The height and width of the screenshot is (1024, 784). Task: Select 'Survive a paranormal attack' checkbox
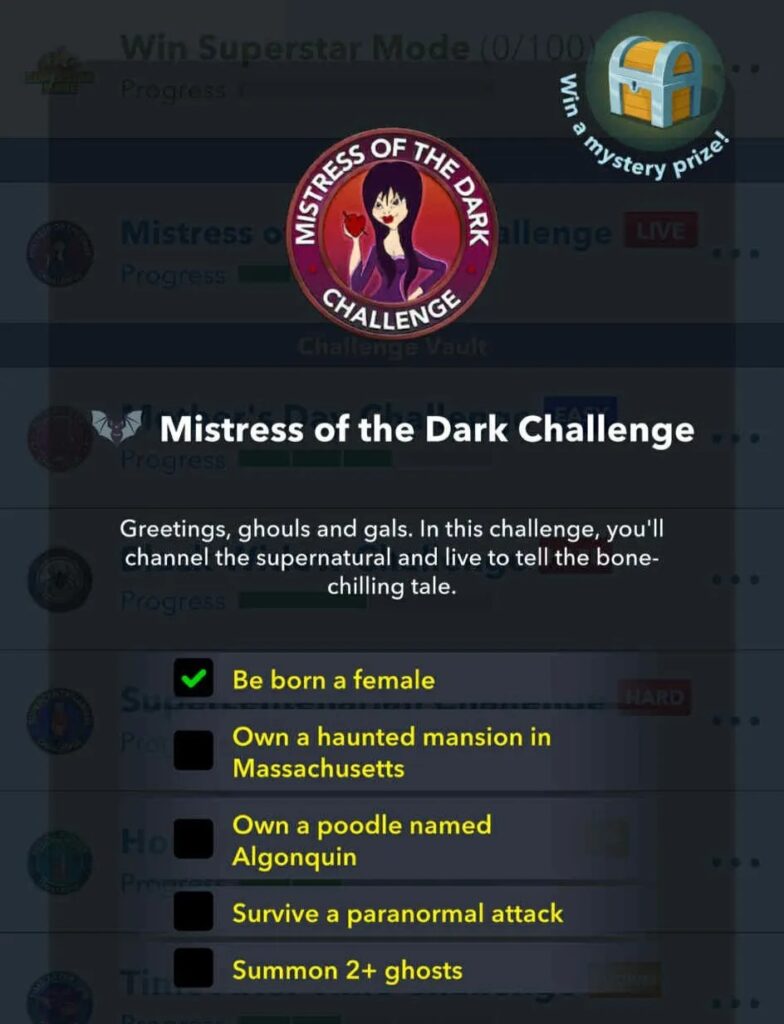click(x=193, y=912)
